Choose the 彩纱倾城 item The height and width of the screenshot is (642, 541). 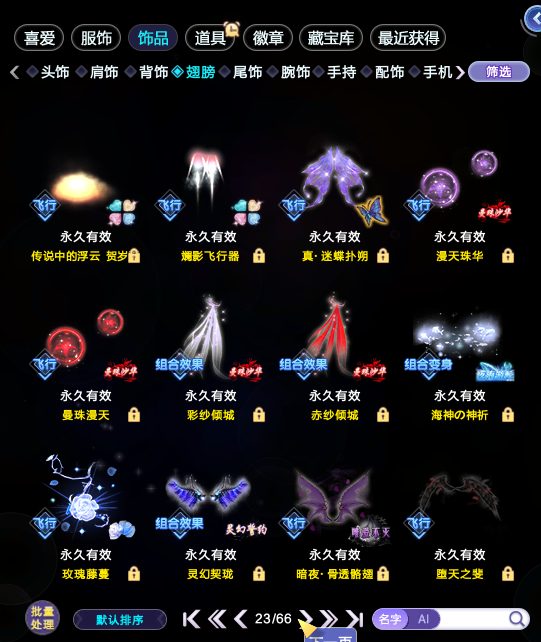tap(211, 358)
